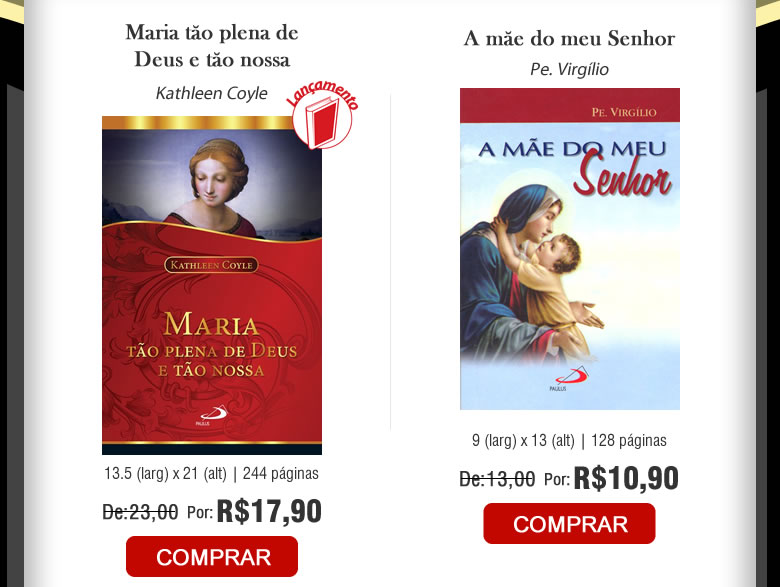
Task: Buy Maria tão plena de Deus book
Action: click(x=212, y=557)
